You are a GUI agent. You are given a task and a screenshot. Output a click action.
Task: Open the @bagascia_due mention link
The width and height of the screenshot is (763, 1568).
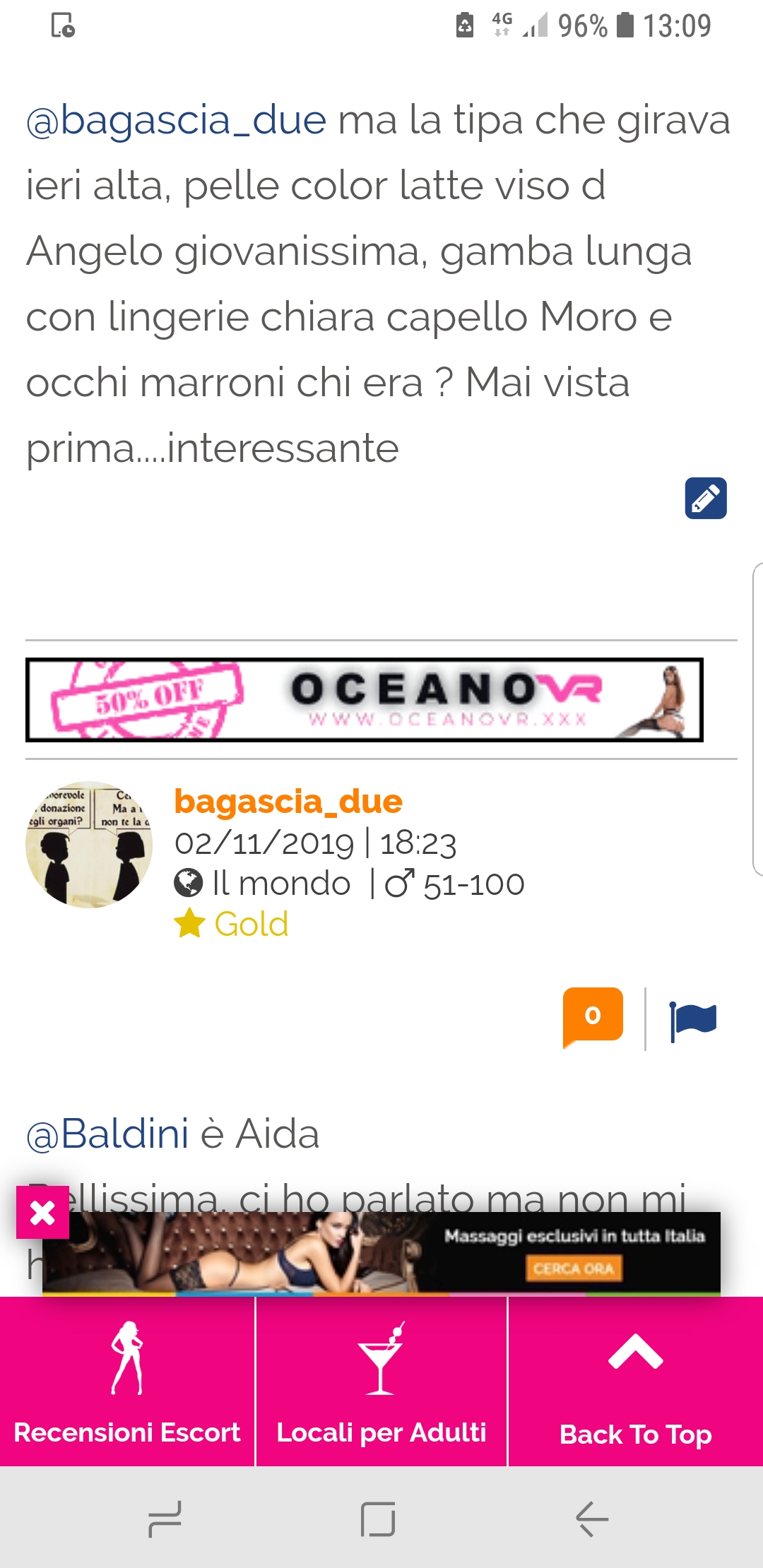click(176, 121)
